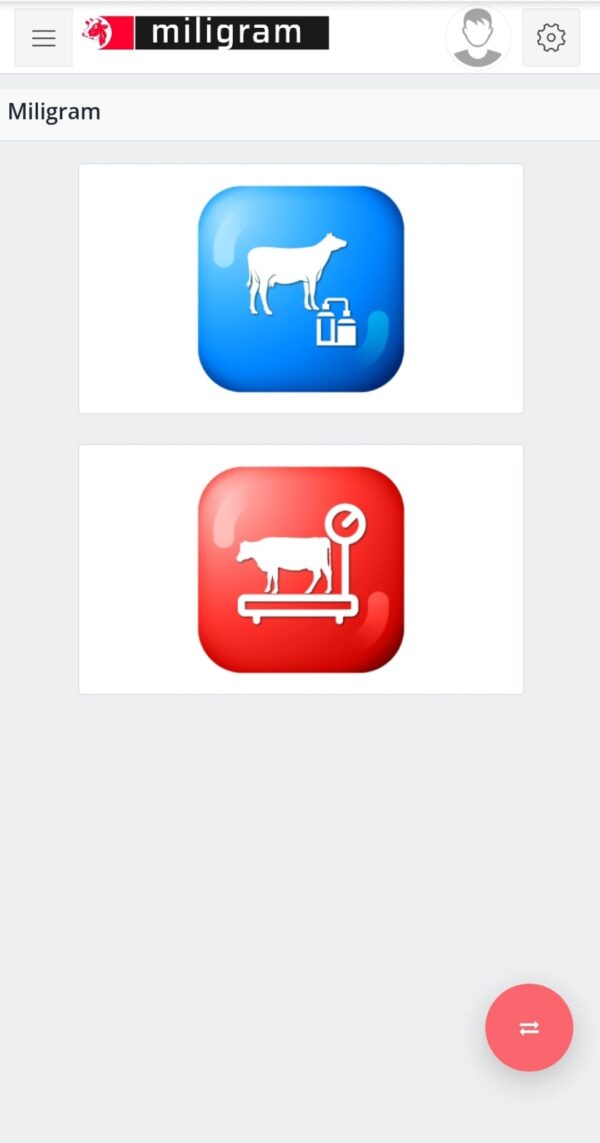Screen dimensions: 600x1143
Task: Open the hamburger drawer menu
Action: (x=44, y=38)
